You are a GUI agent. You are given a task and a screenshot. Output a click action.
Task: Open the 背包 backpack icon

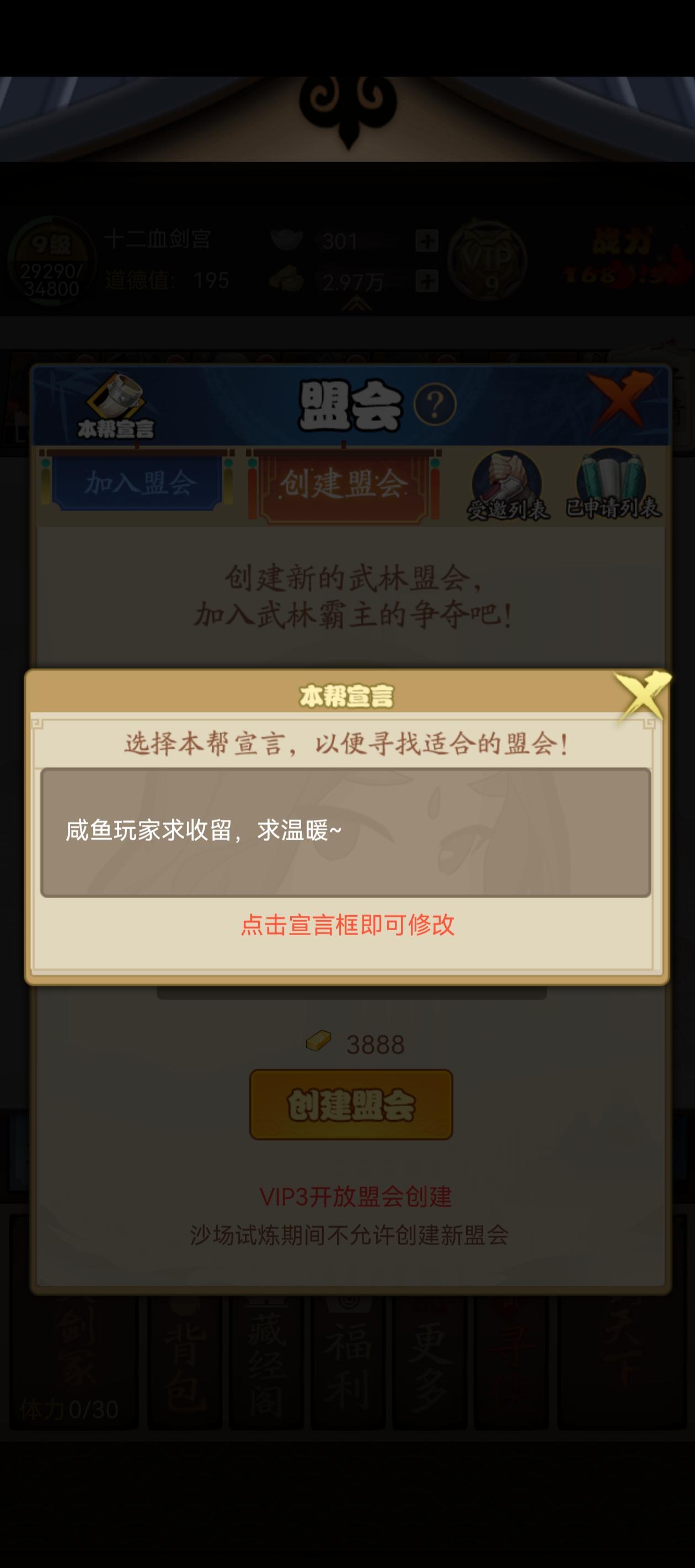click(185, 1379)
